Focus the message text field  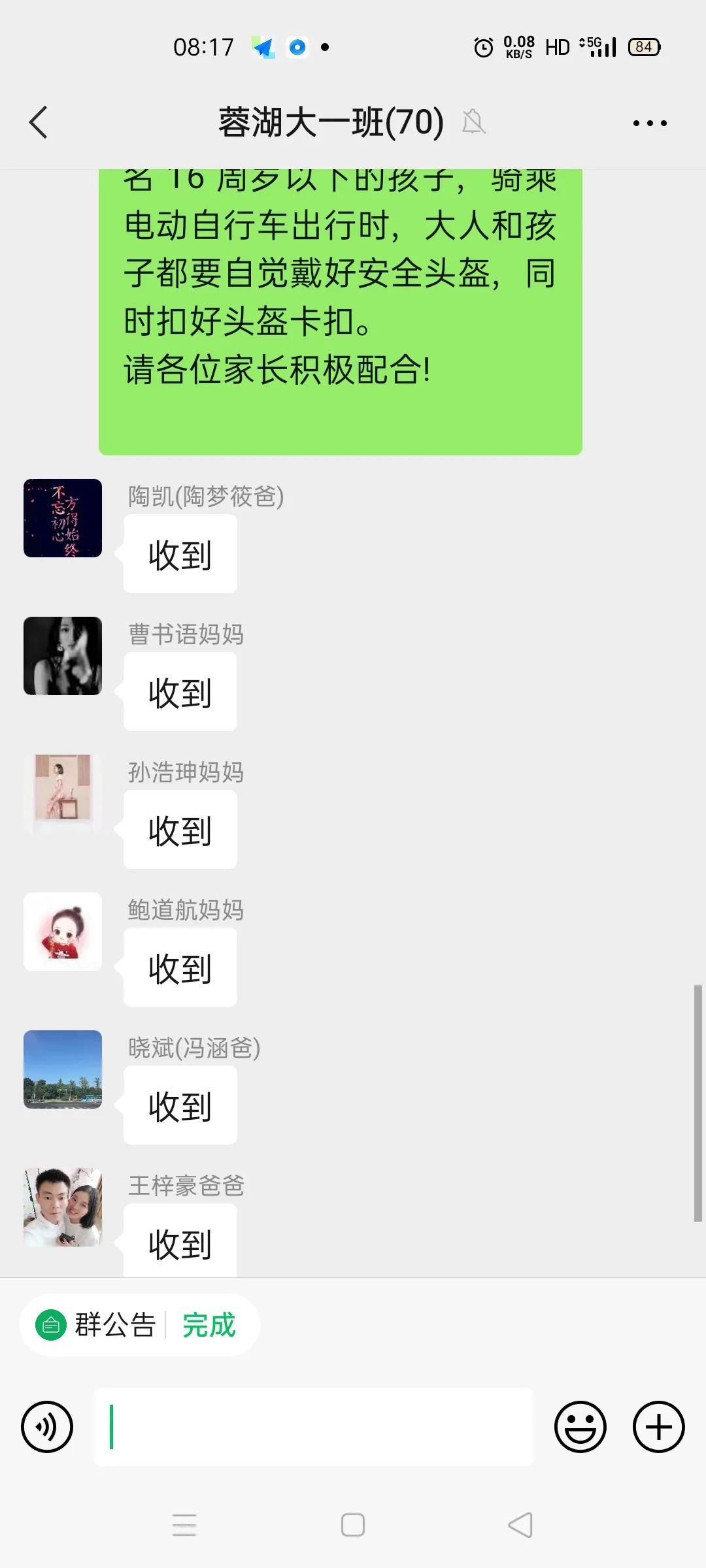pos(314,1427)
